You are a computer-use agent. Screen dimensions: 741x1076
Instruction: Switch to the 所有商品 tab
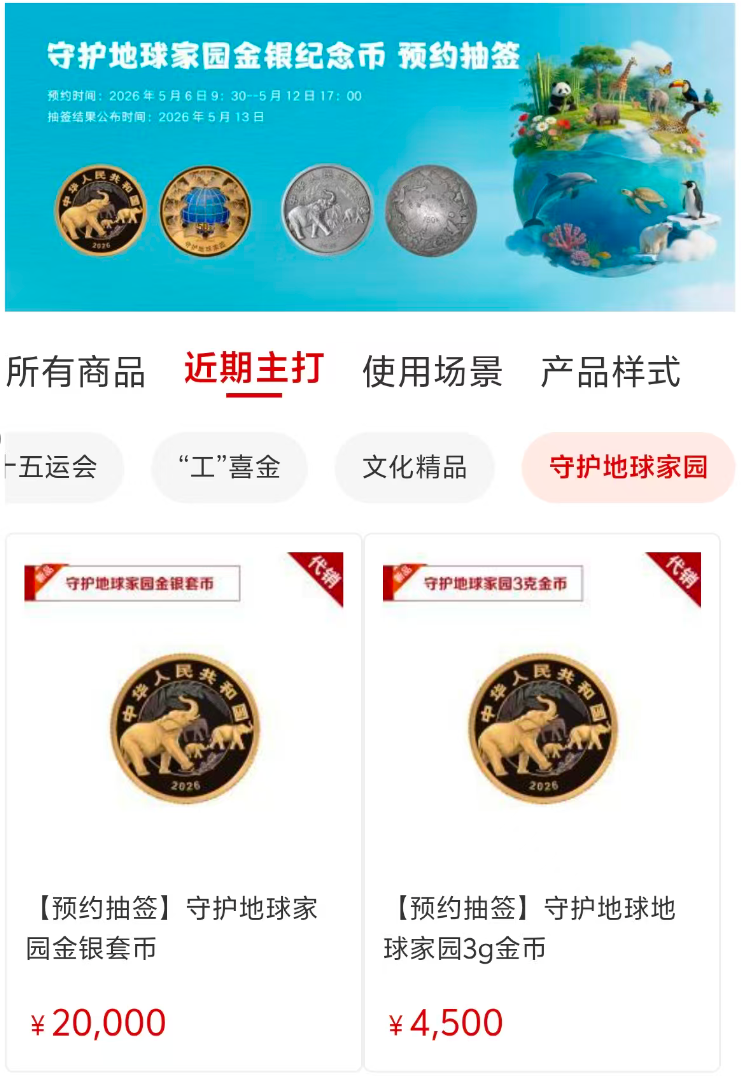75,372
